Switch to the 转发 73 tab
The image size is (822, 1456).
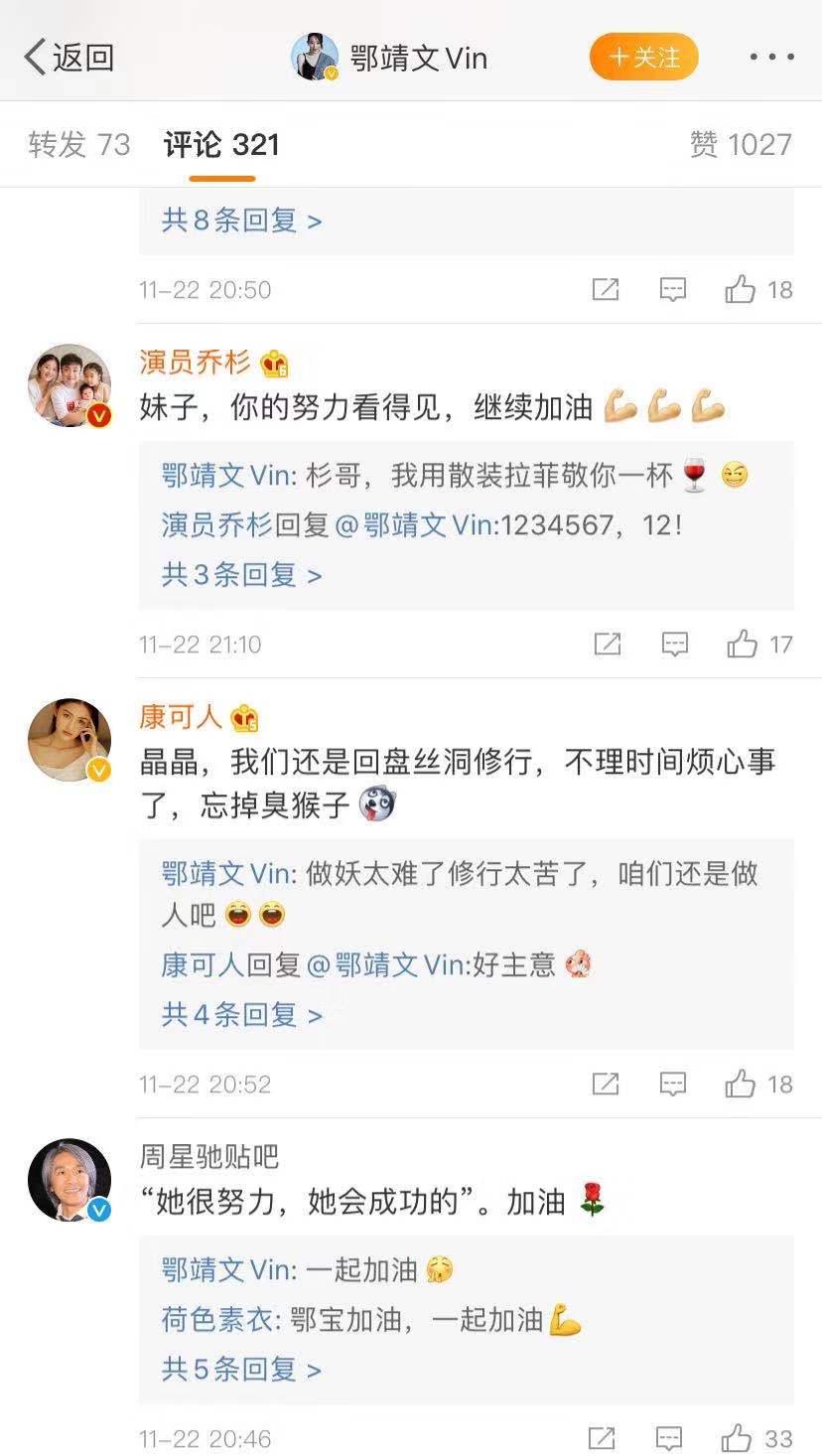point(79,145)
